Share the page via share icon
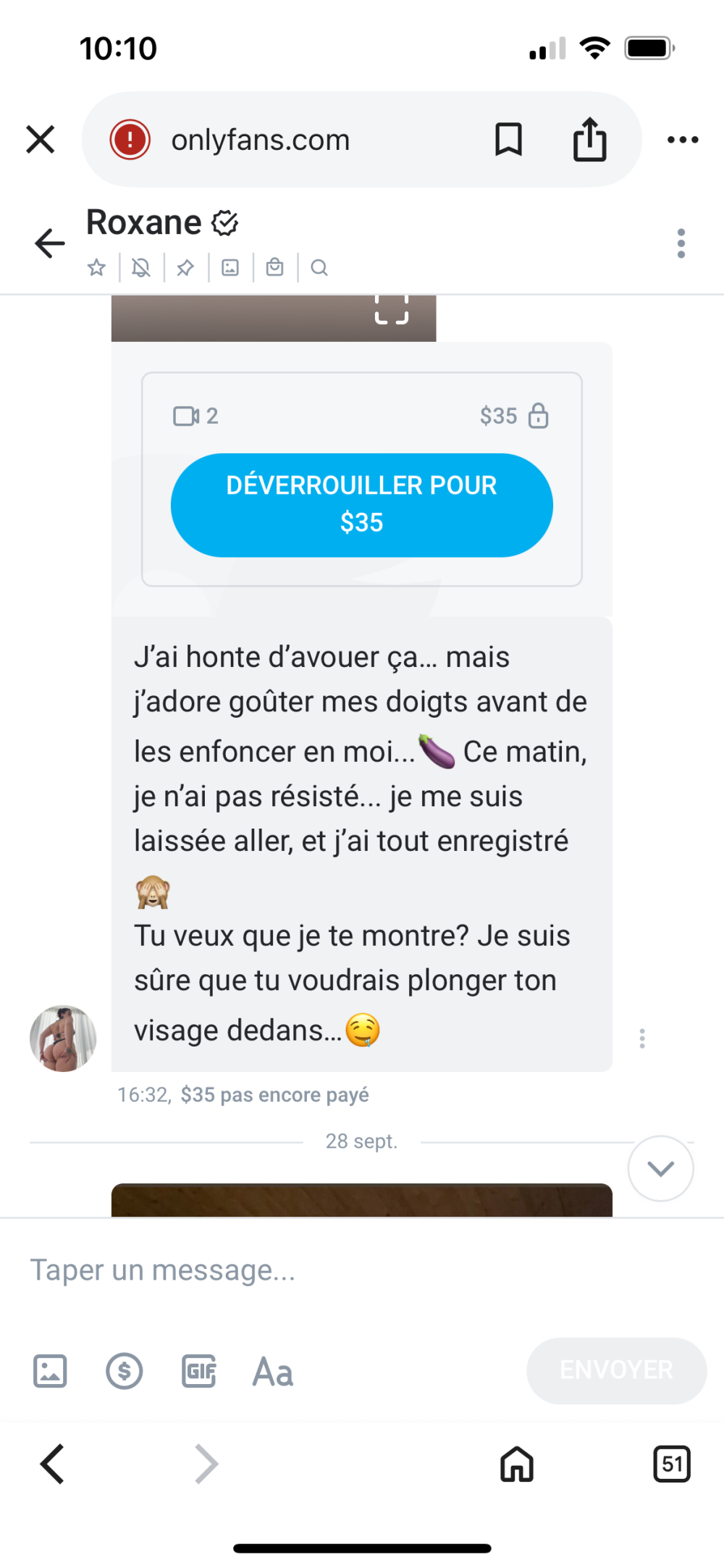This screenshot has width=724, height=1568. click(x=589, y=139)
